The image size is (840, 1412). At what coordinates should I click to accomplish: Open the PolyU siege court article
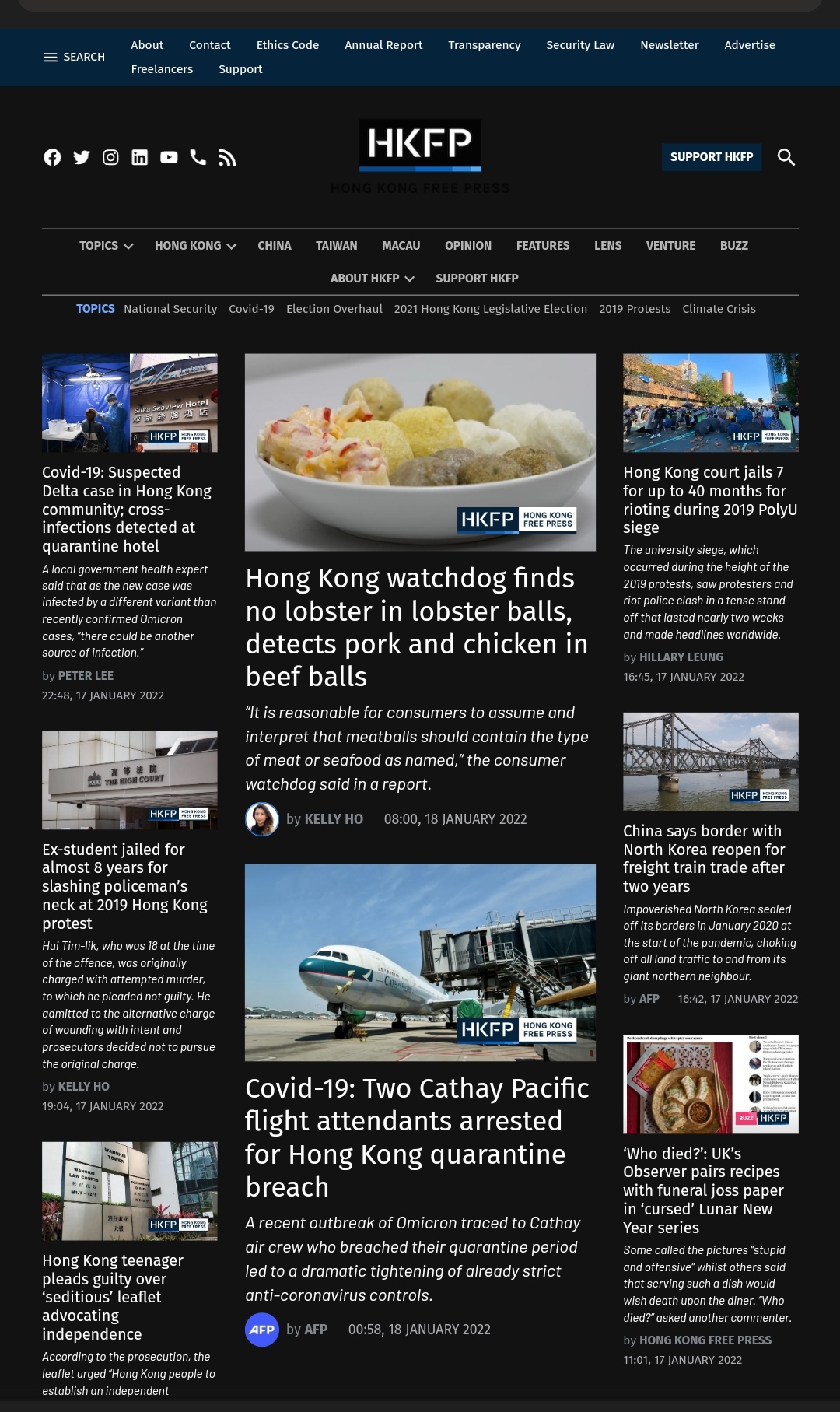(x=709, y=499)
